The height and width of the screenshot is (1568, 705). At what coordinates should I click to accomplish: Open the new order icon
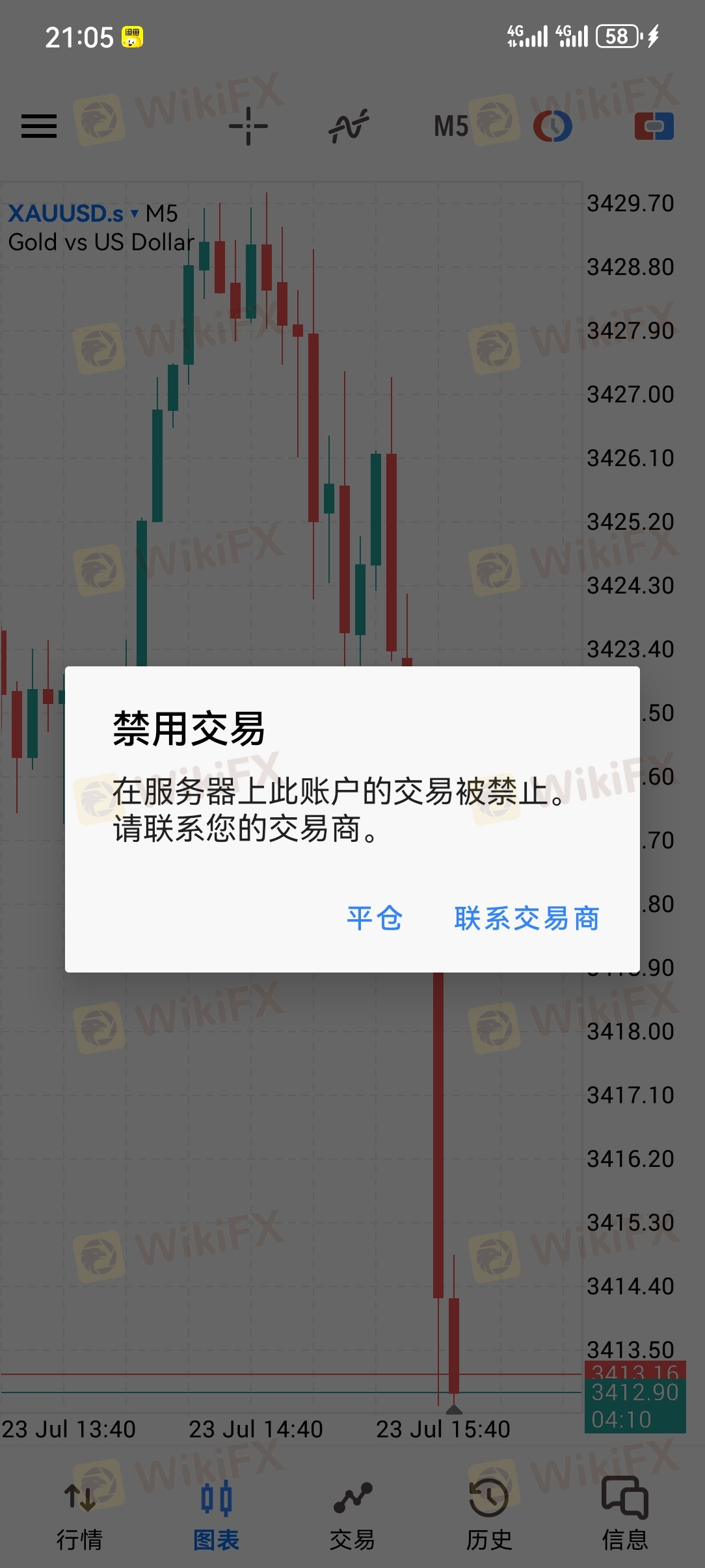[x=654, y=126]
